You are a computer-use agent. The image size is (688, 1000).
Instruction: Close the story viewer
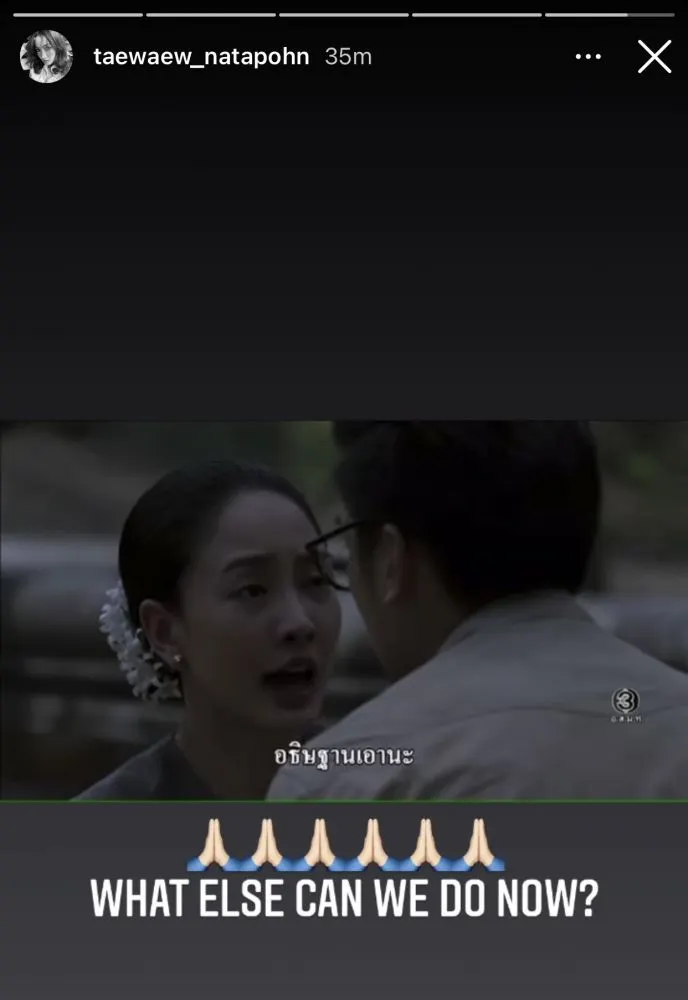coord(654,57)
